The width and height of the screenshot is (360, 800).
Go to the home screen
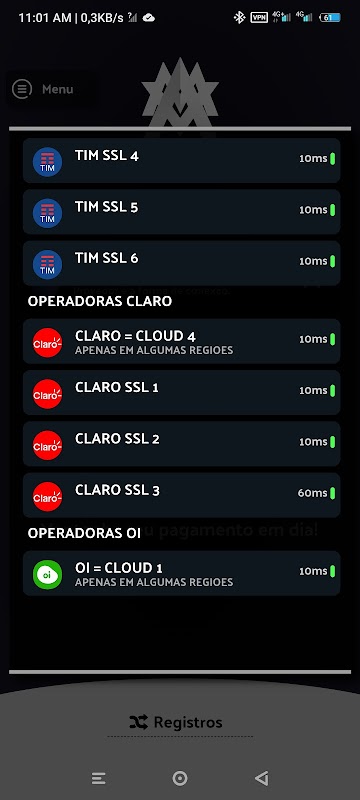pyautogui.click(x=180, y=778)
